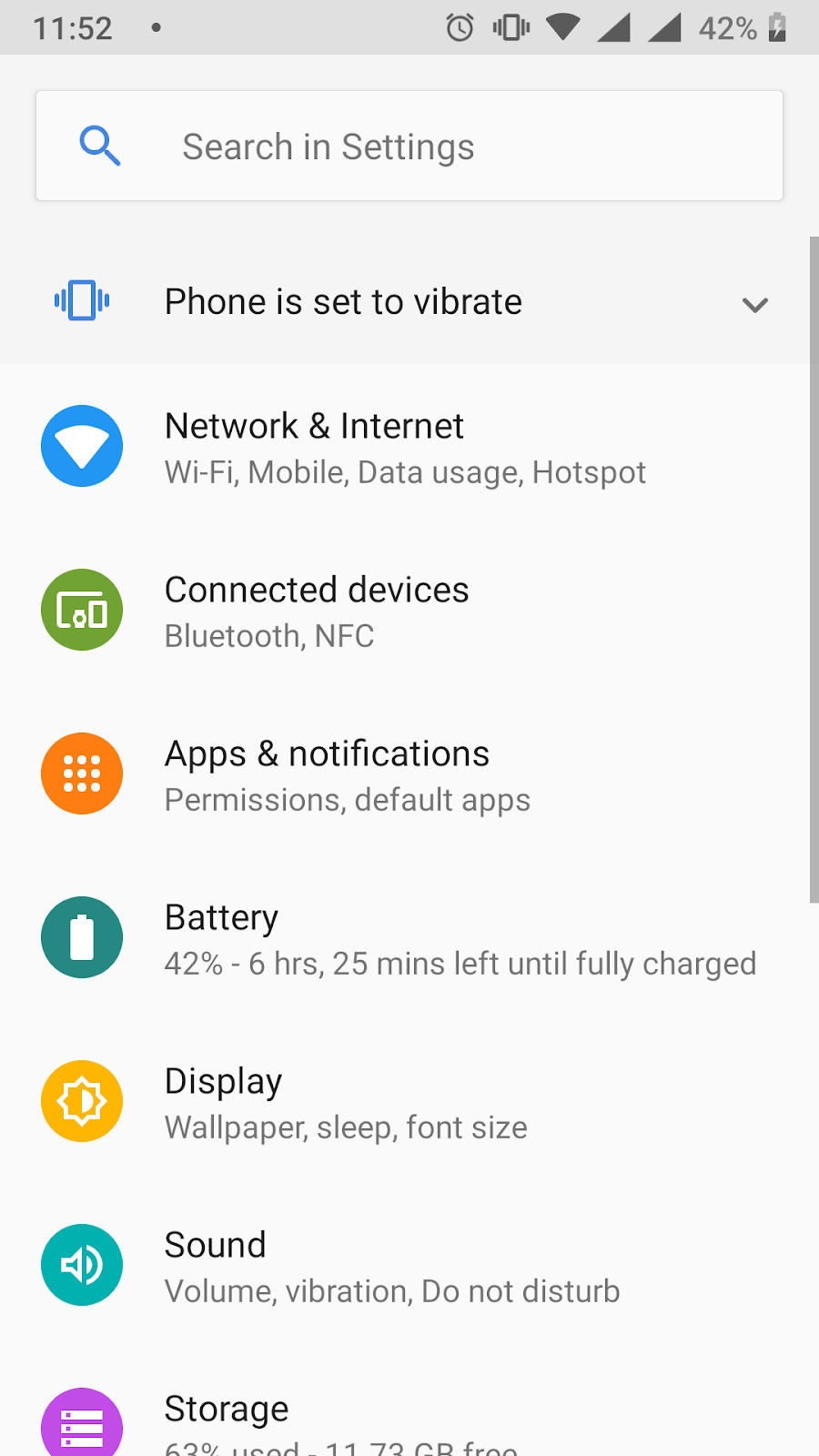This screenshot has height=1456, width=819.
Task: Select the Connected devices icon
Action: coord(82,610)
